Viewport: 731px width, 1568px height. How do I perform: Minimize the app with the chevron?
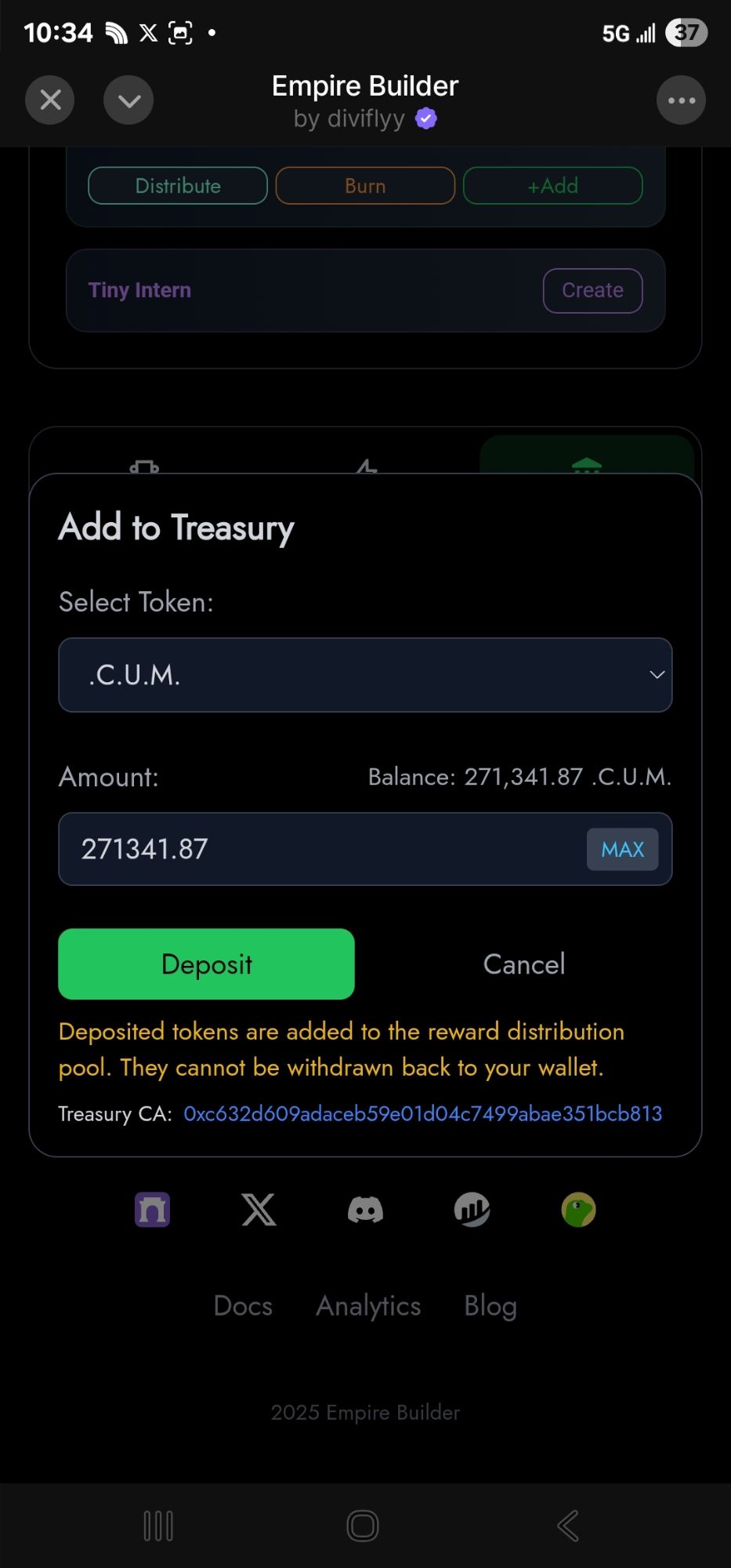128,100
